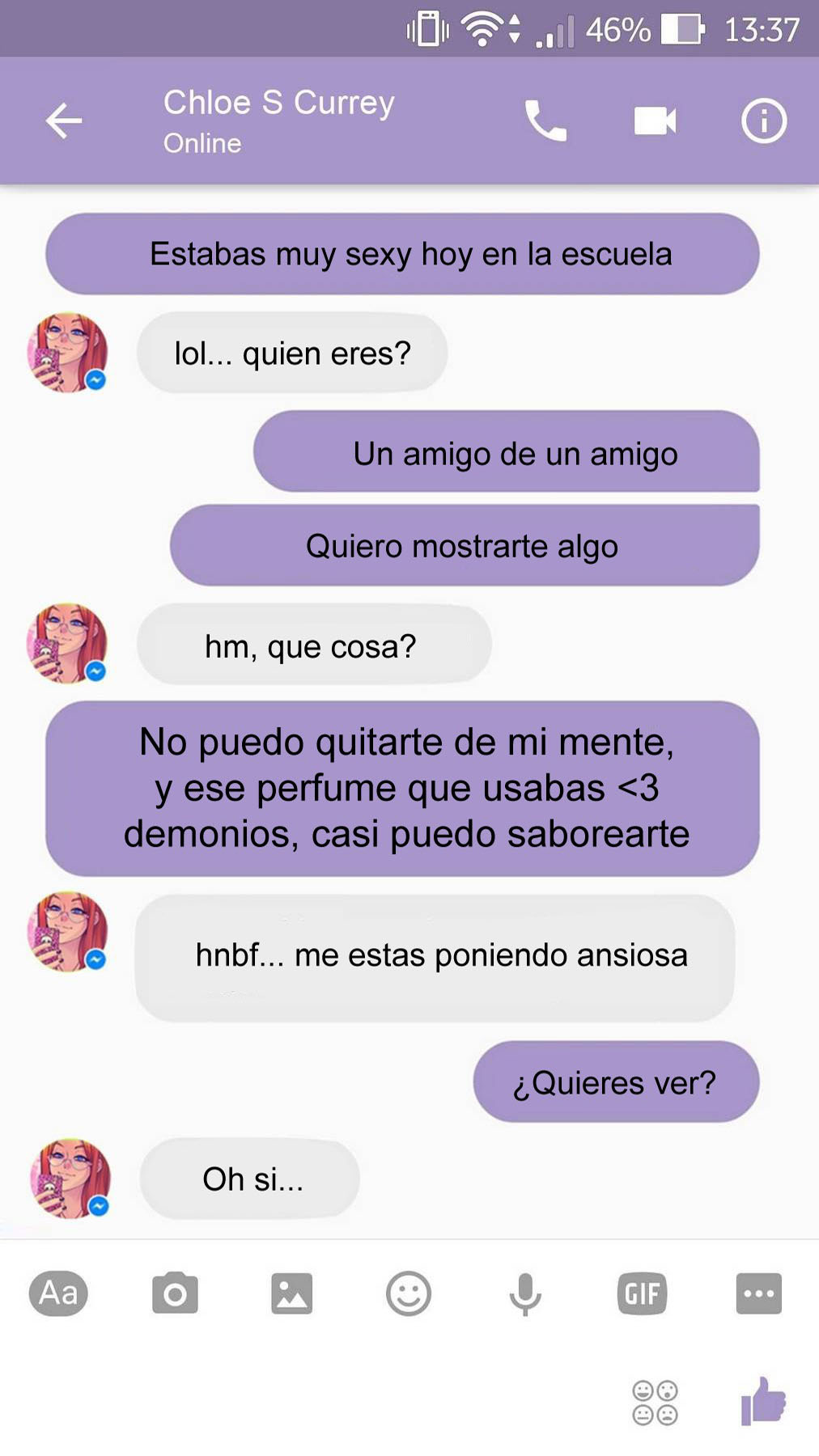
Task: Open conversation info
Action: click(x=762, y=121)
